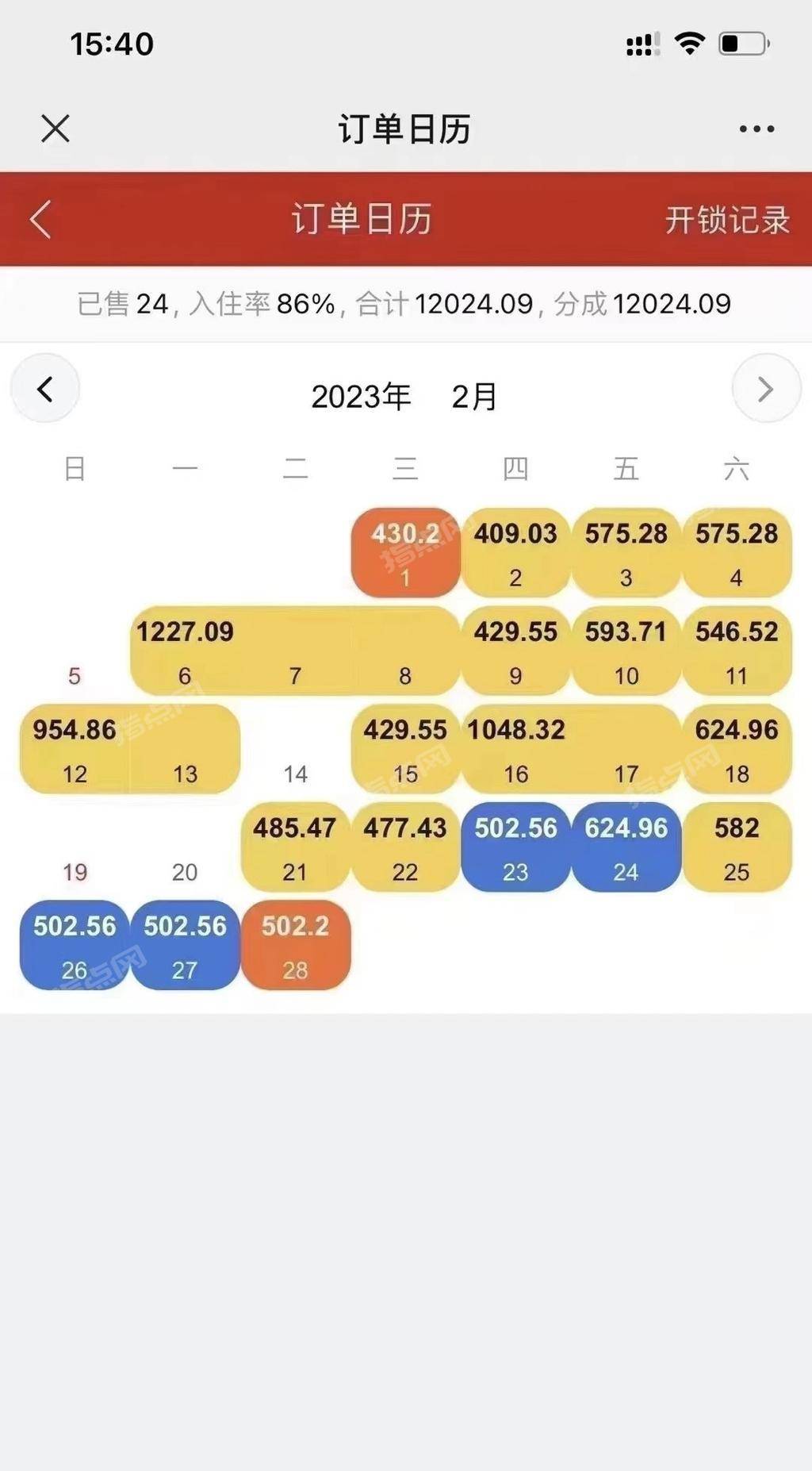Screen dimensions: 812x1471
Task: Select the 485.47 order on day 21
Action: click(x=295, y=847)
